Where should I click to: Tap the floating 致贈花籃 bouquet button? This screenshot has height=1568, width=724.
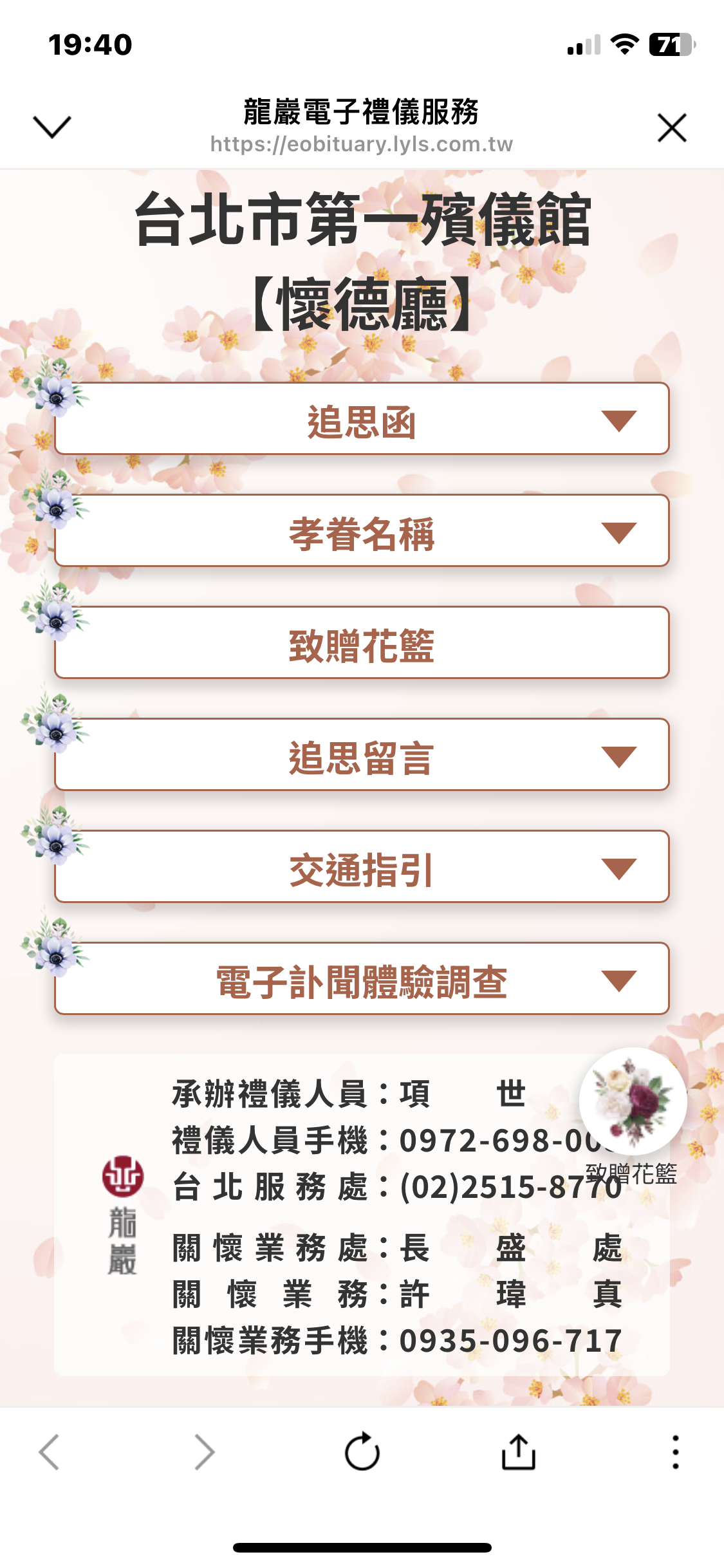coord(633,1102)
